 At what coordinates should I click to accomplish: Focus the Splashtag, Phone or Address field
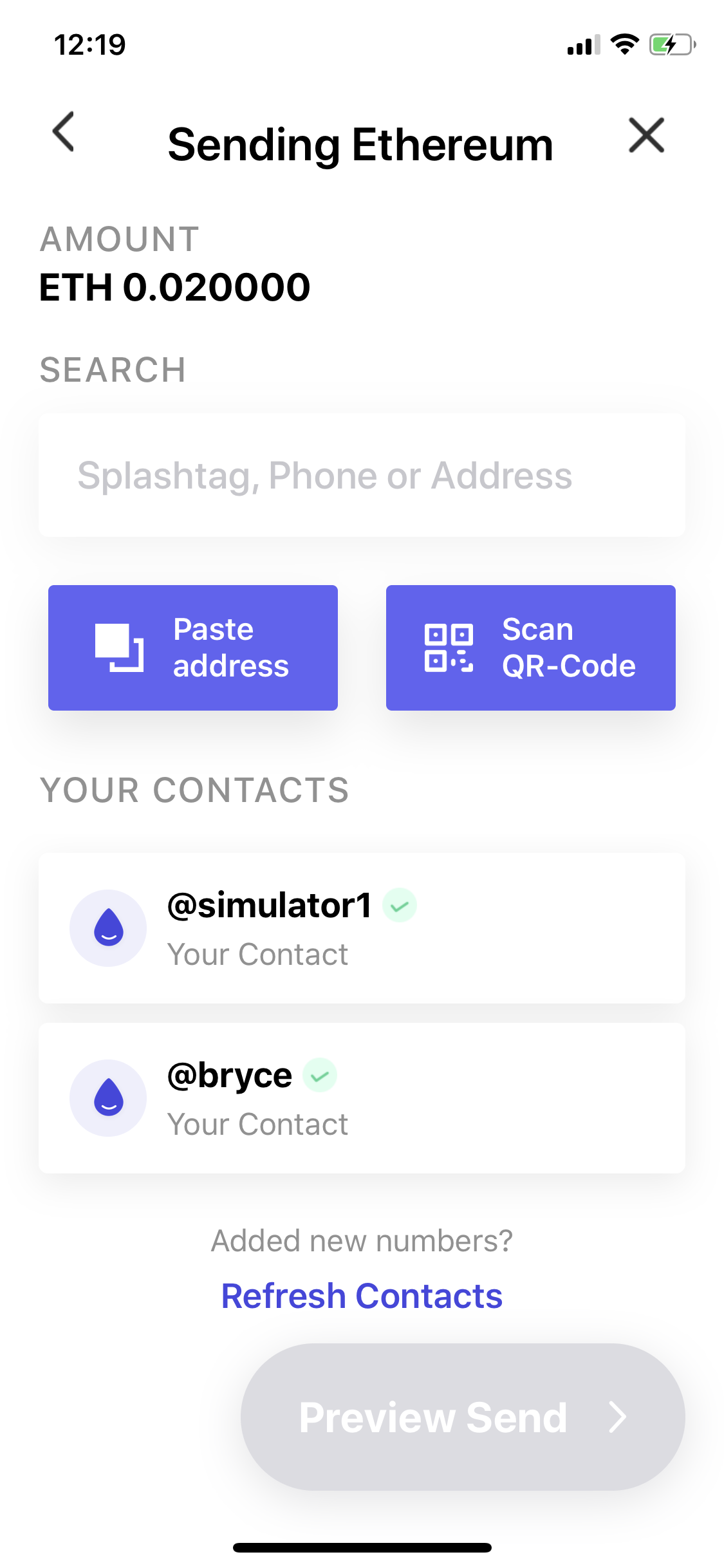pyautogui.click(x=362, y=475)
